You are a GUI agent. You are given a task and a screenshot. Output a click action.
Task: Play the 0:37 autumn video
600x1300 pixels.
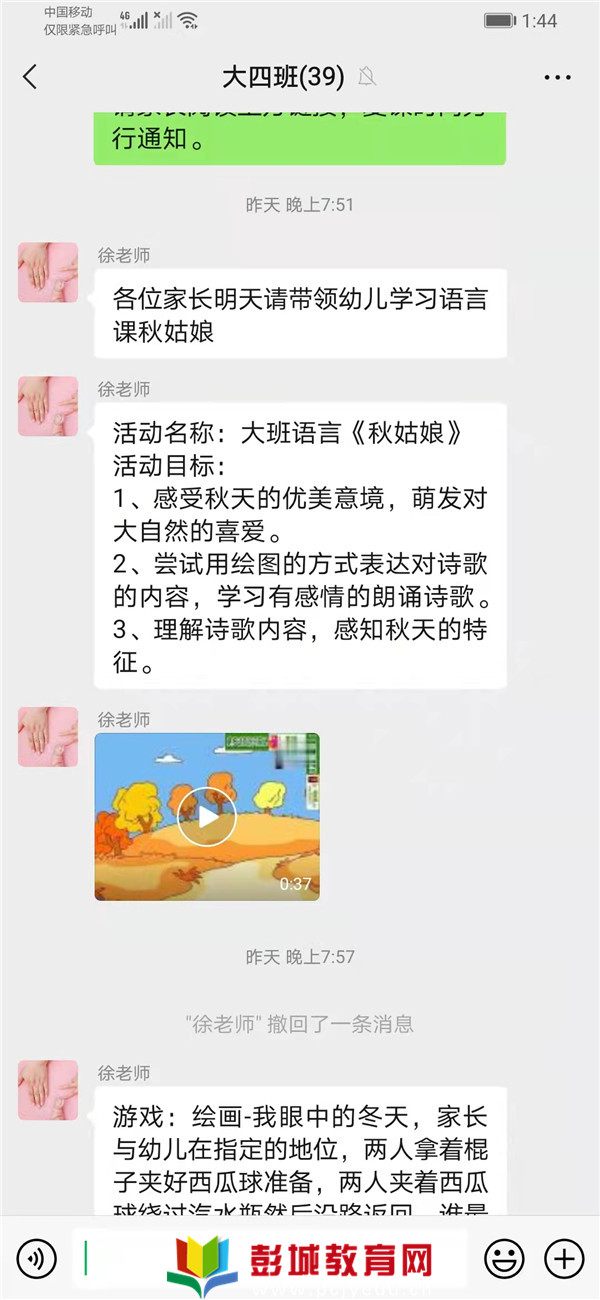point(207,817)
